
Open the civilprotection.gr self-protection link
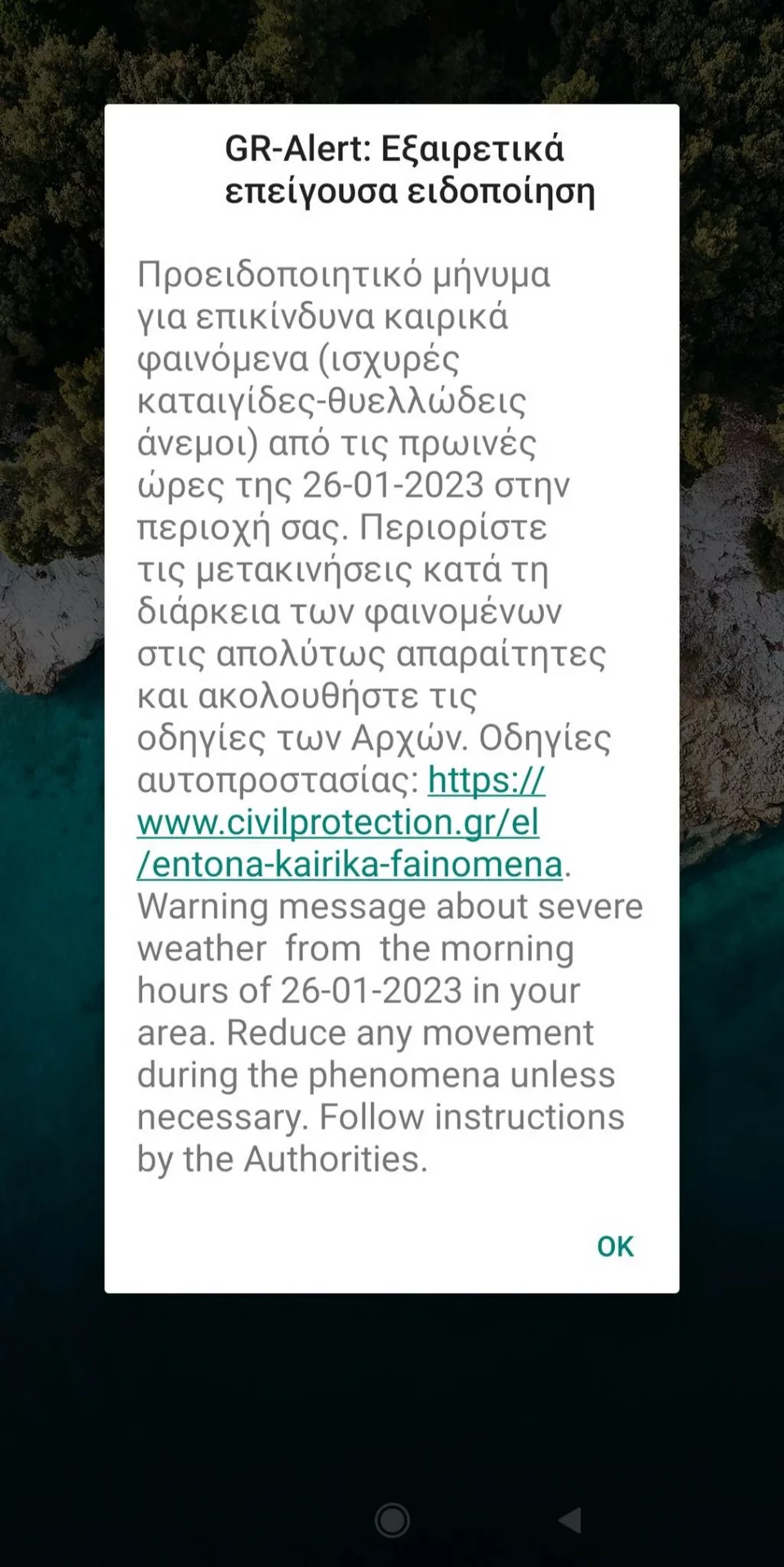(338, 823)
